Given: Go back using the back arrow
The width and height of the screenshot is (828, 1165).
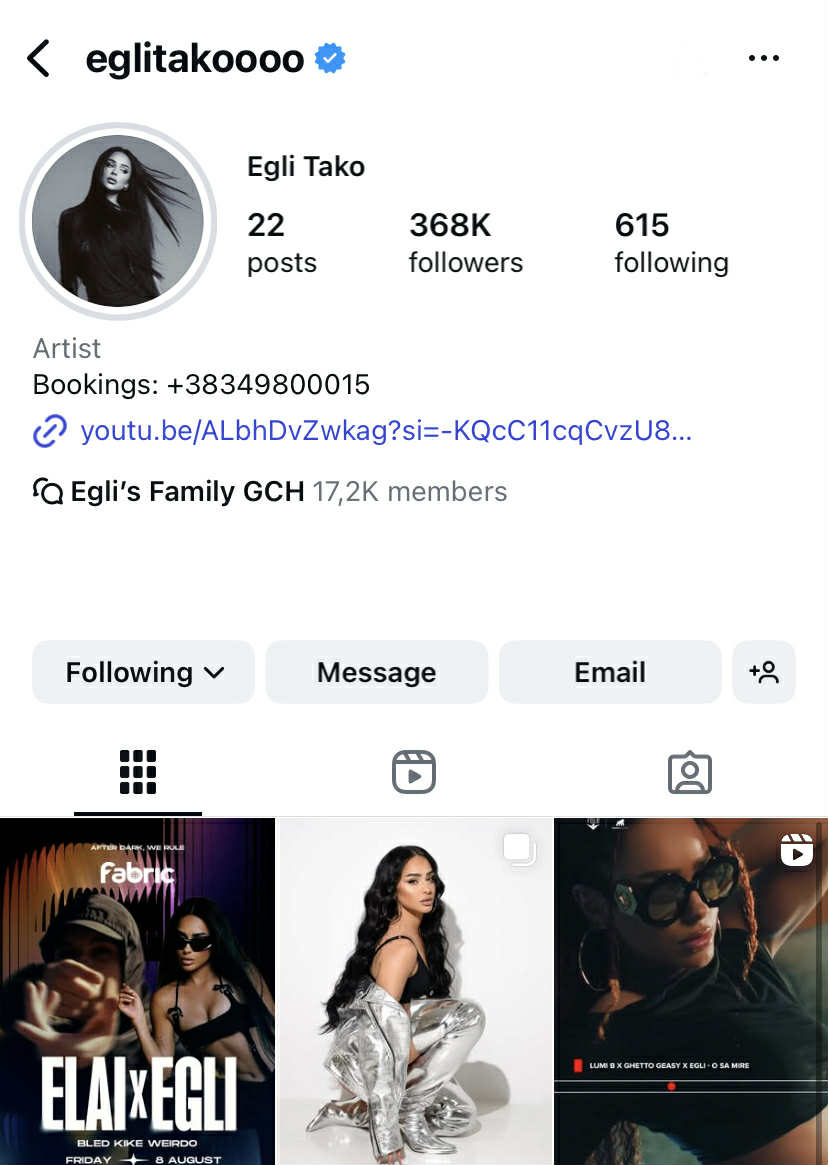Looking at the screenshot, I should (x=39, y=59).
